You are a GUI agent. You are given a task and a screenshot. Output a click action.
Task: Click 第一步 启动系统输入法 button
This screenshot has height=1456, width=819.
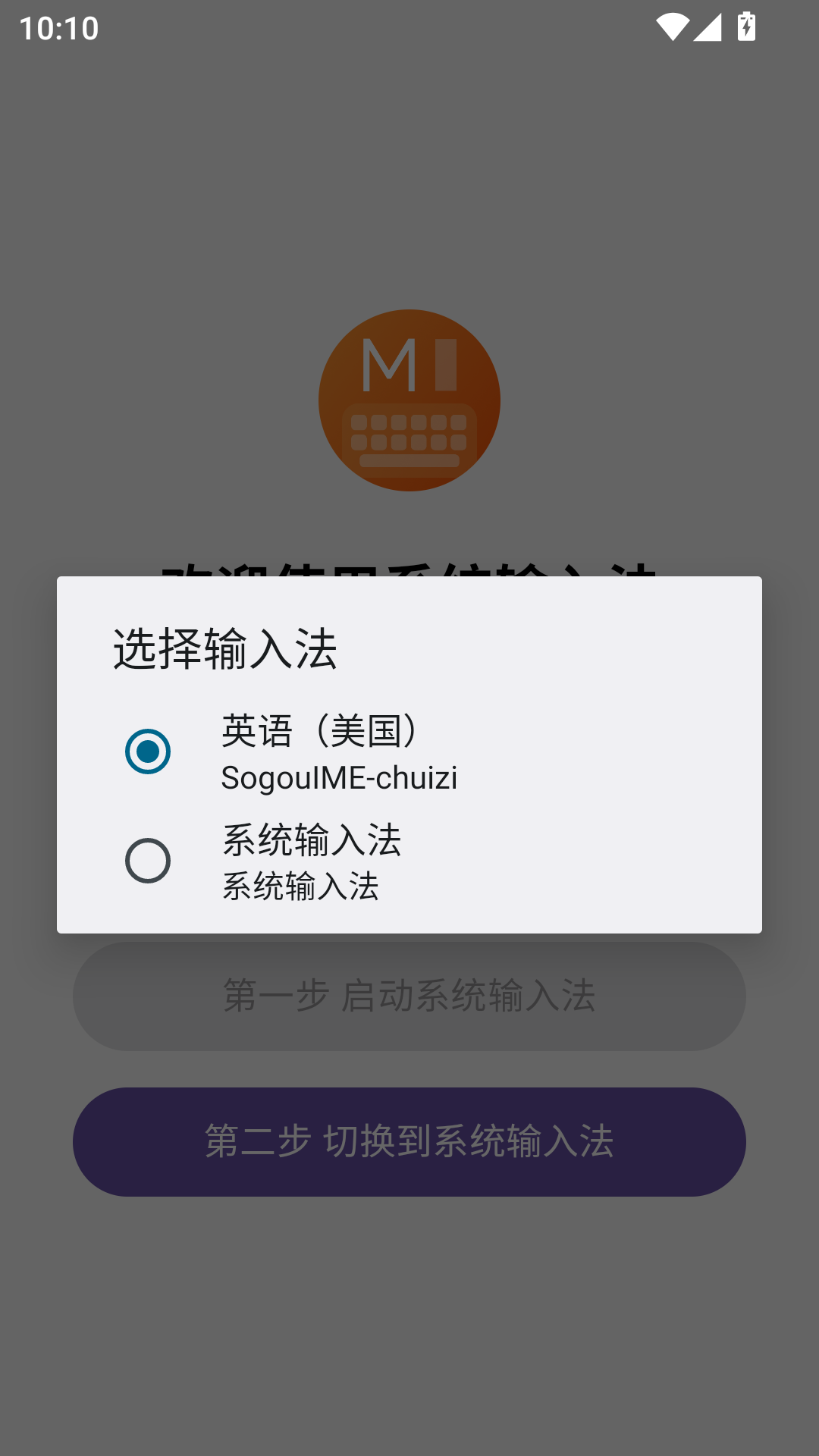click(x=409, y=996)
